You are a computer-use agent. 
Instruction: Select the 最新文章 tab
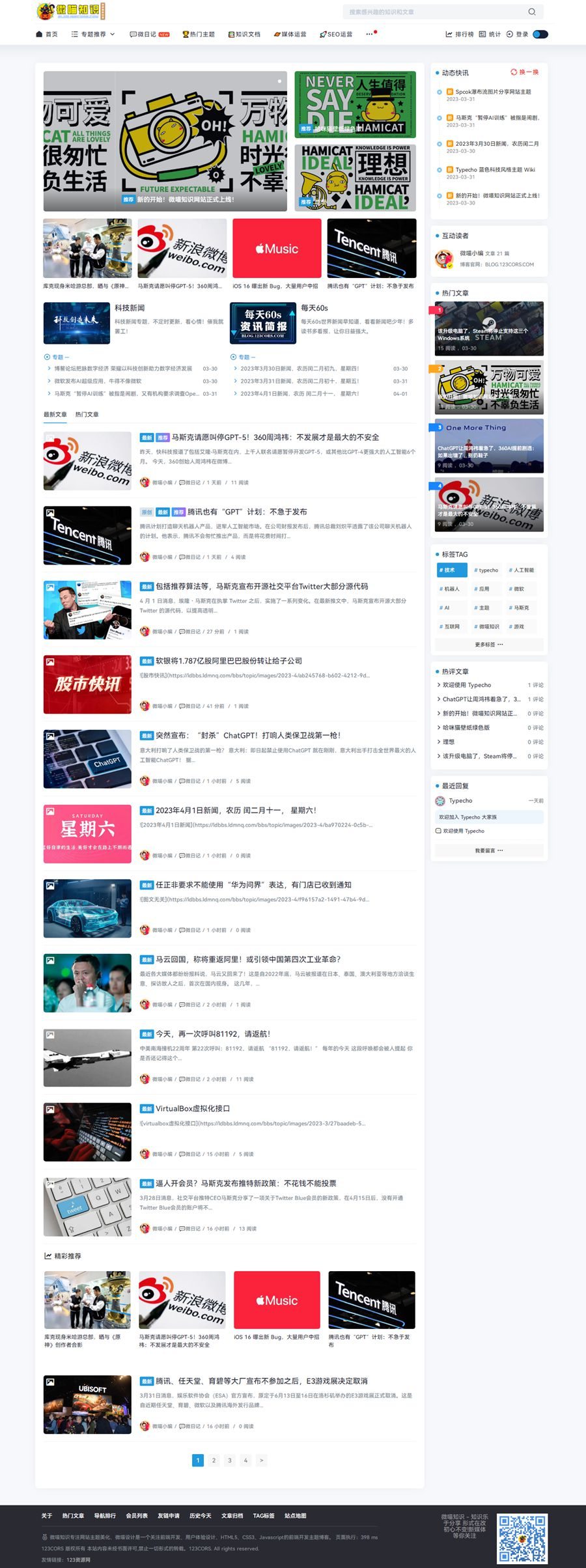click(55, 414)
